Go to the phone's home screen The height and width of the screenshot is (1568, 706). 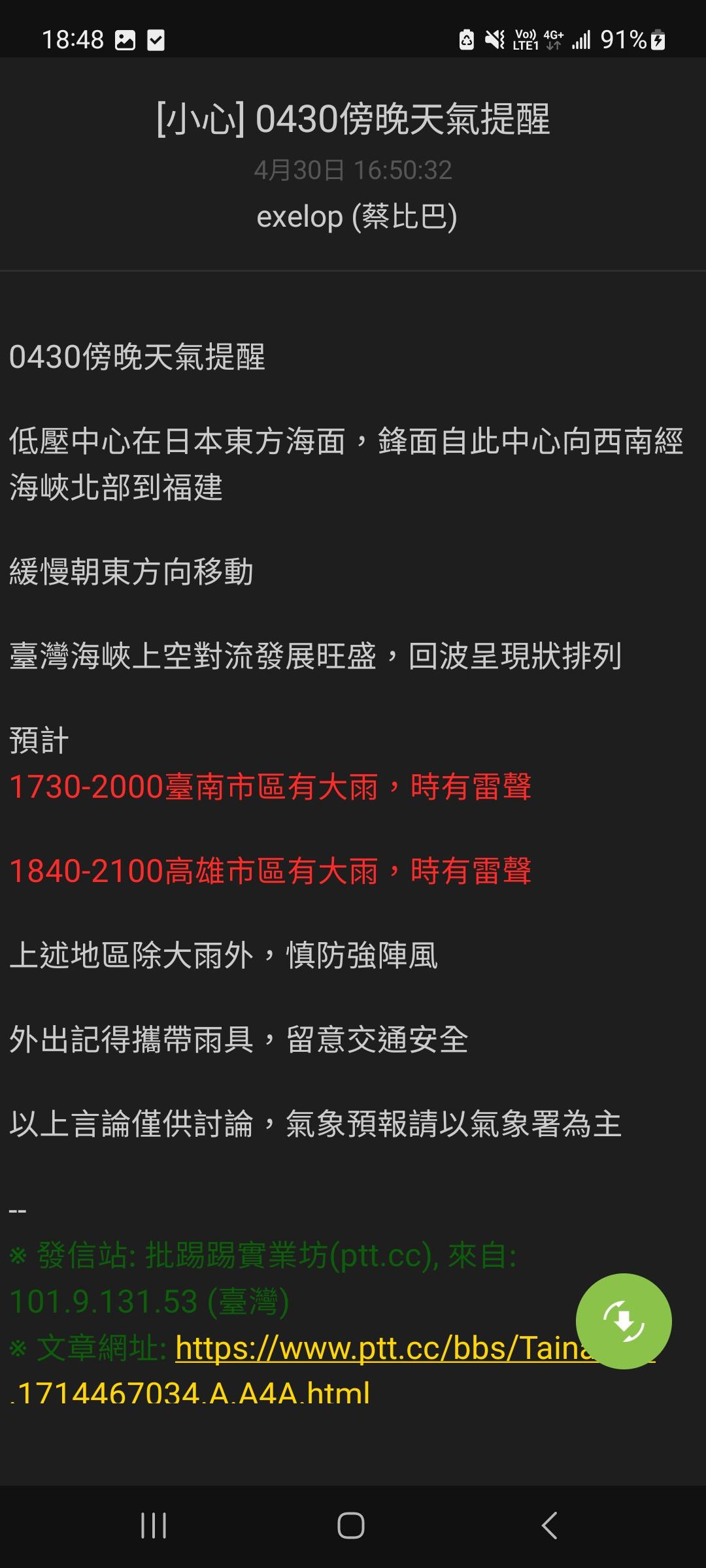tap(351, 1526)
